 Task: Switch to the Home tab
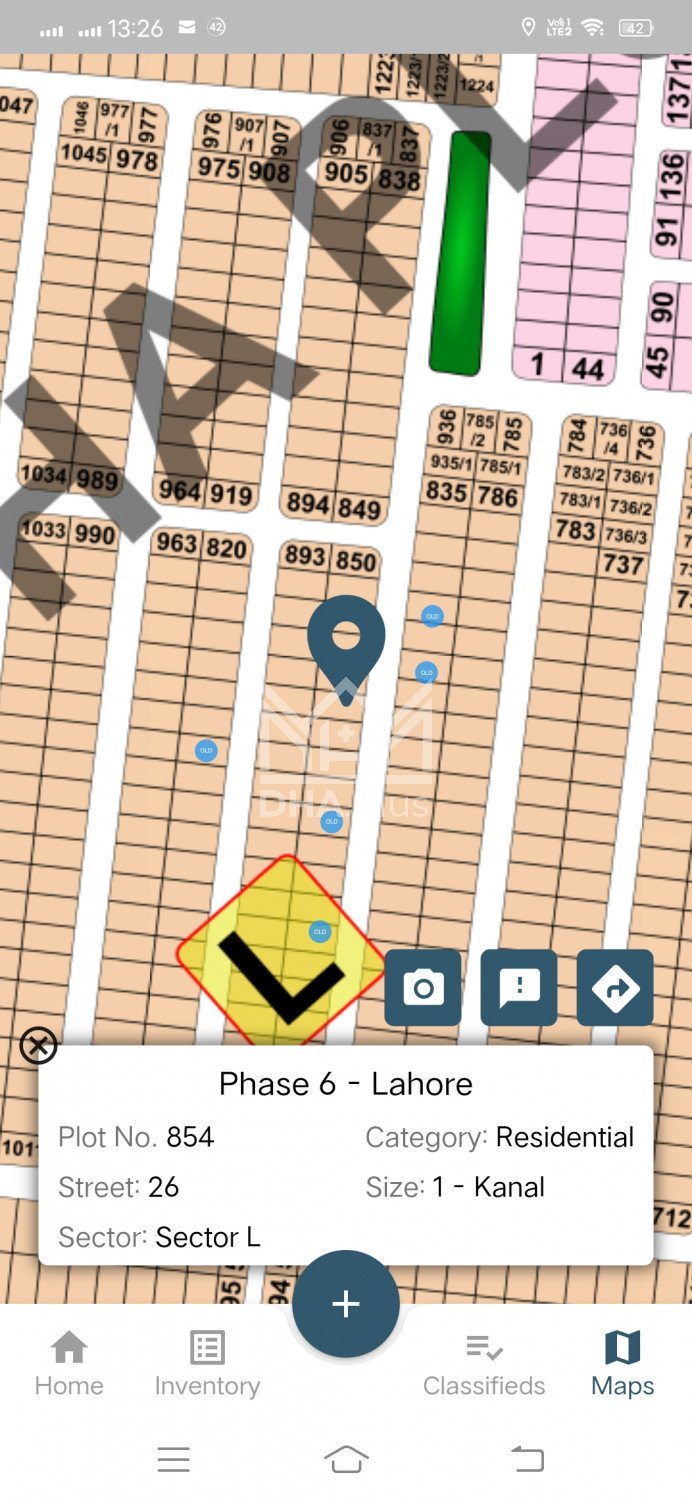click(x=69, y=1363)
